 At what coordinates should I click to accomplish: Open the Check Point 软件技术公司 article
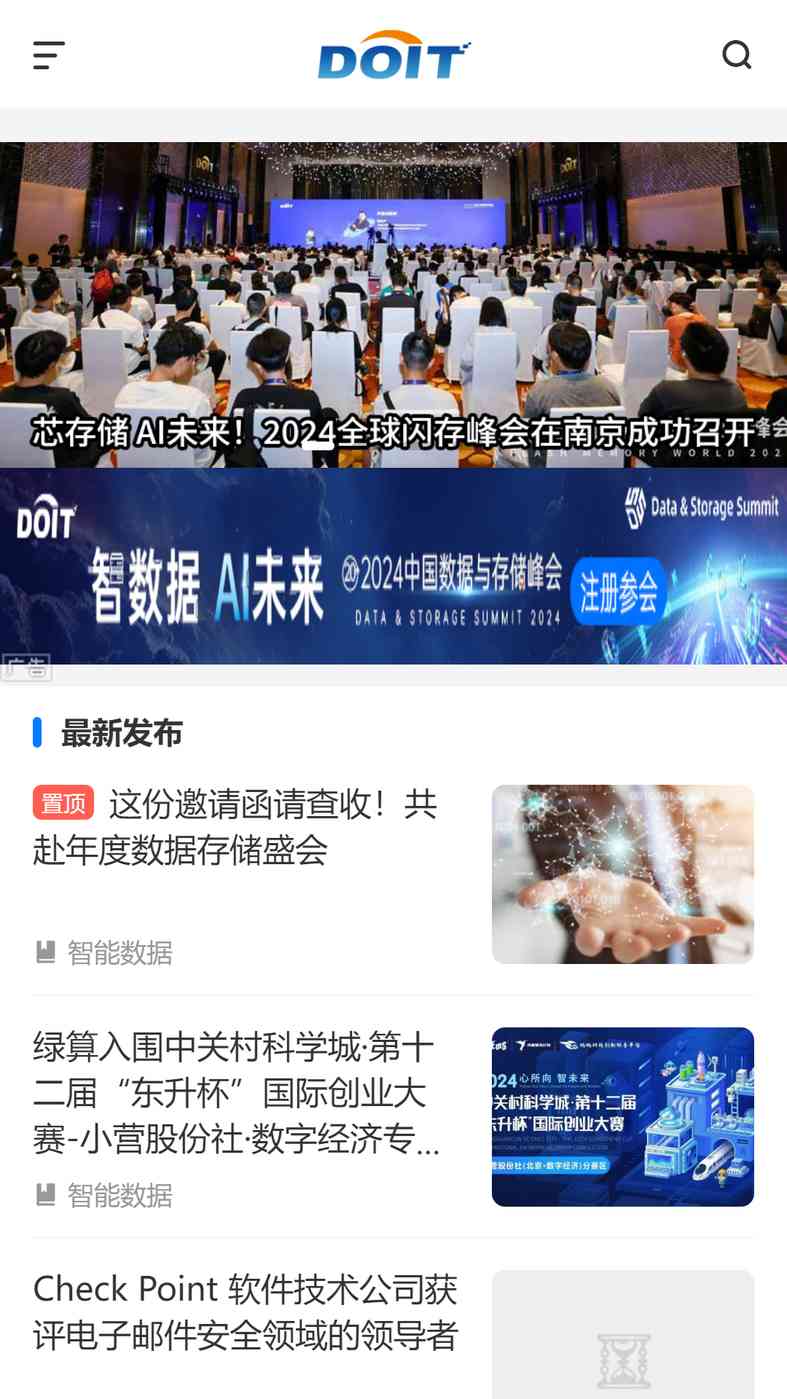(245, 1312)
